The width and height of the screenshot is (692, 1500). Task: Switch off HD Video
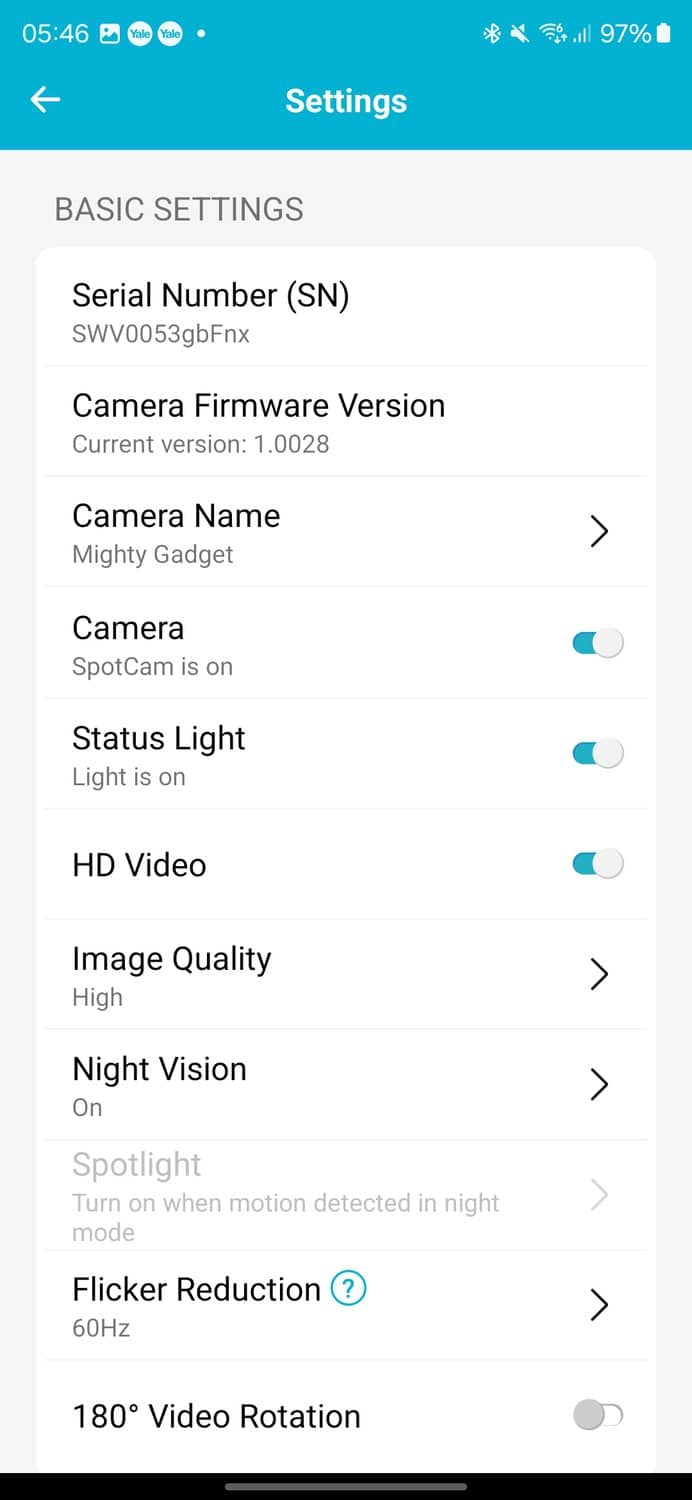point(597,864)
